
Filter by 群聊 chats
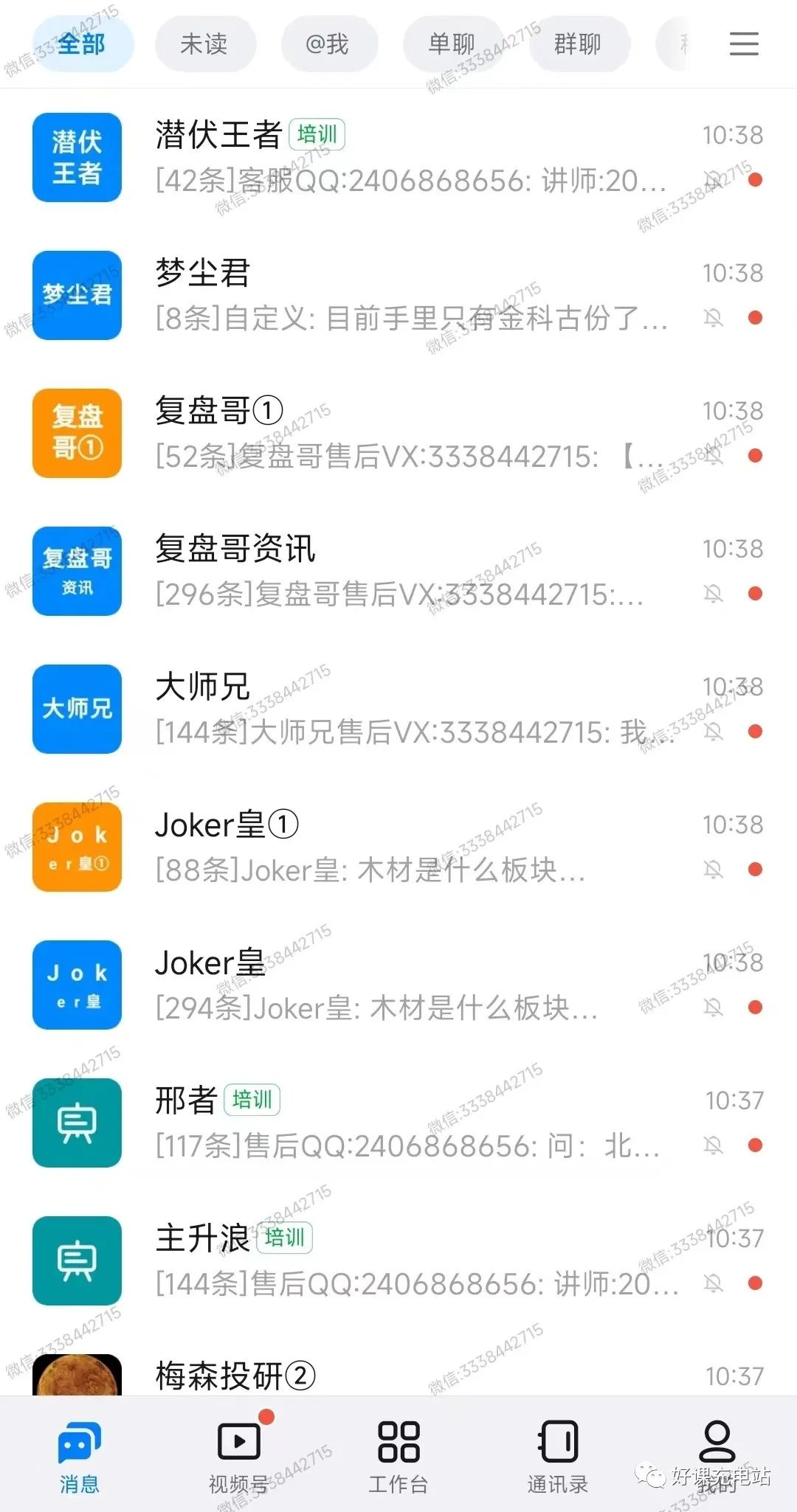point(578,44)
